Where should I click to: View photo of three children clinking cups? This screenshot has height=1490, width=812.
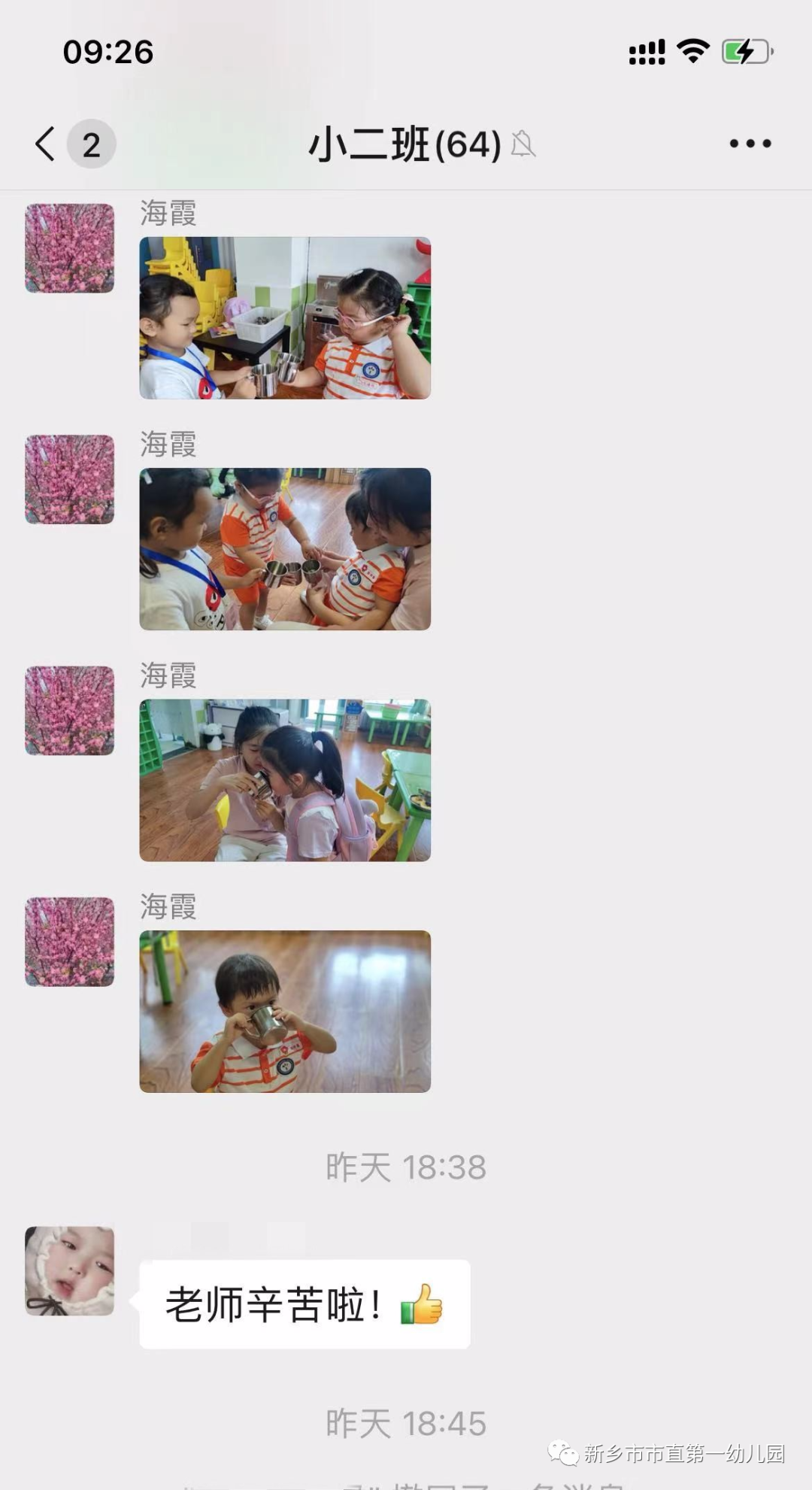285,549
